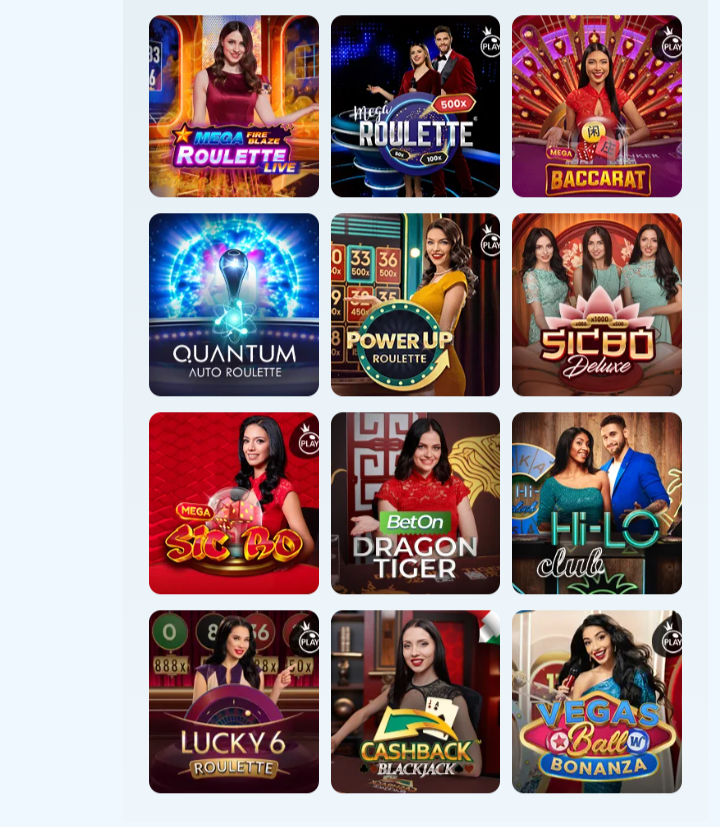Open the Cashback Blackjack game
The image size is (720, 827).
click(x=415, y=701)
